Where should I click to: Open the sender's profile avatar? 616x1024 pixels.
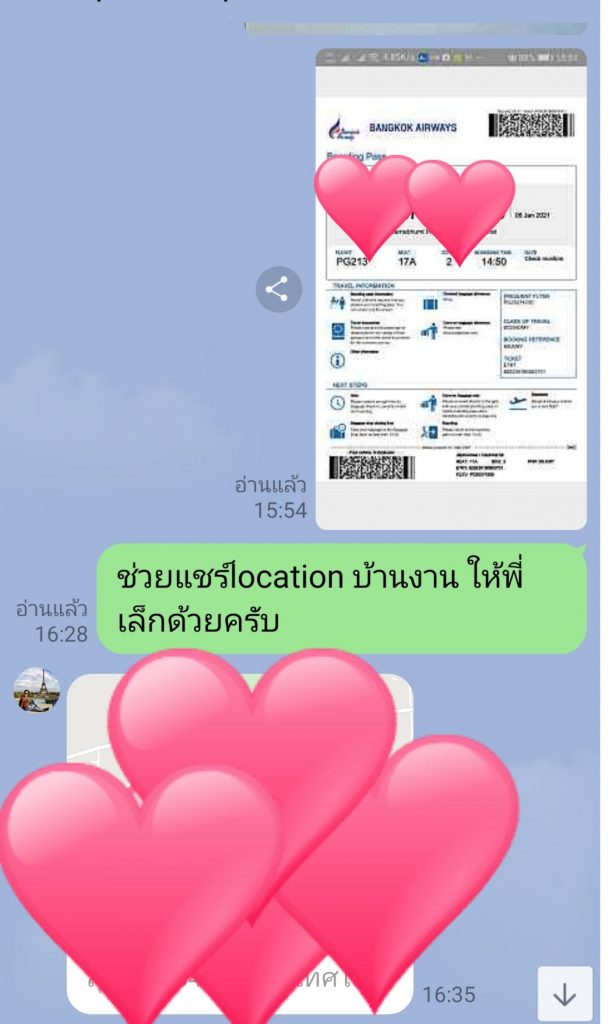point(37,690)
